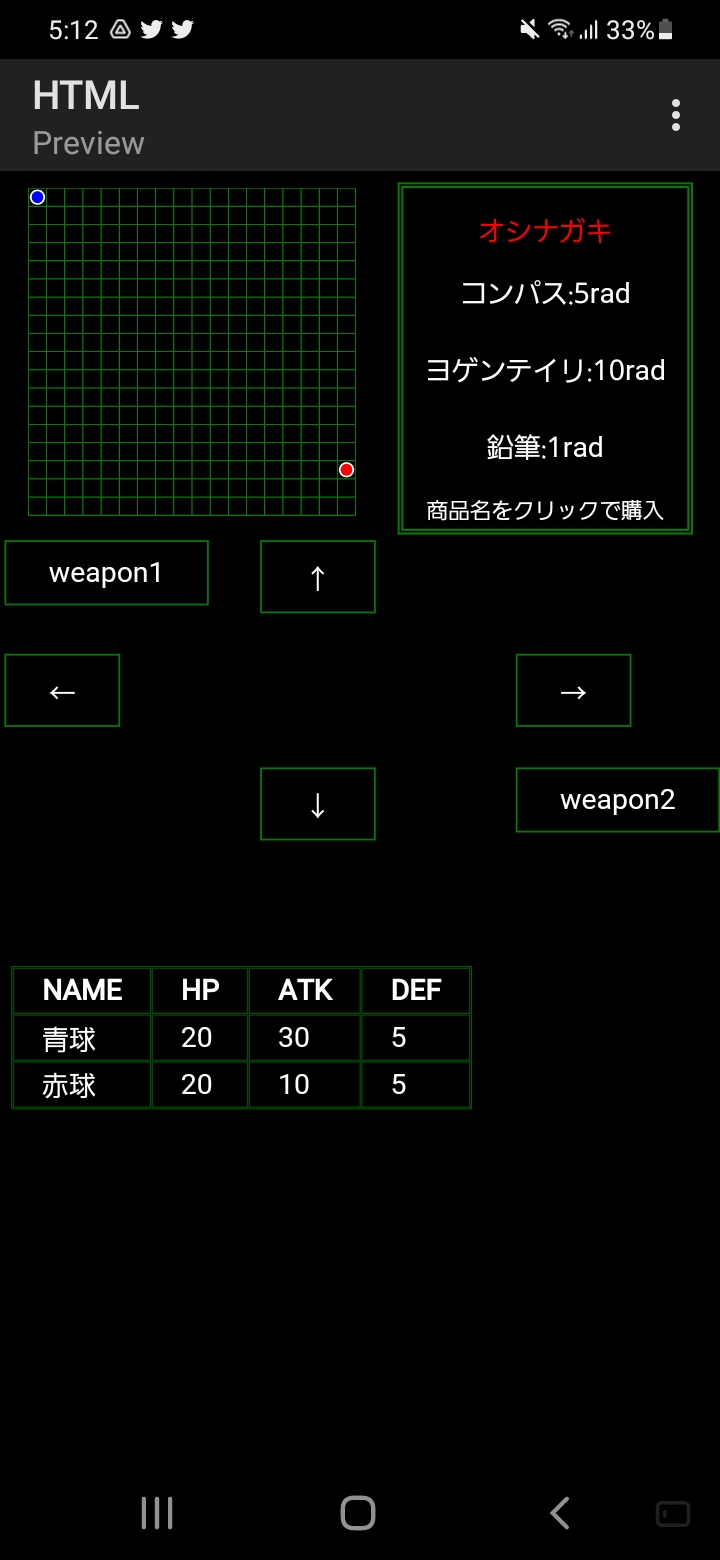Move down with the down arrow

click(x=317, y=804)
